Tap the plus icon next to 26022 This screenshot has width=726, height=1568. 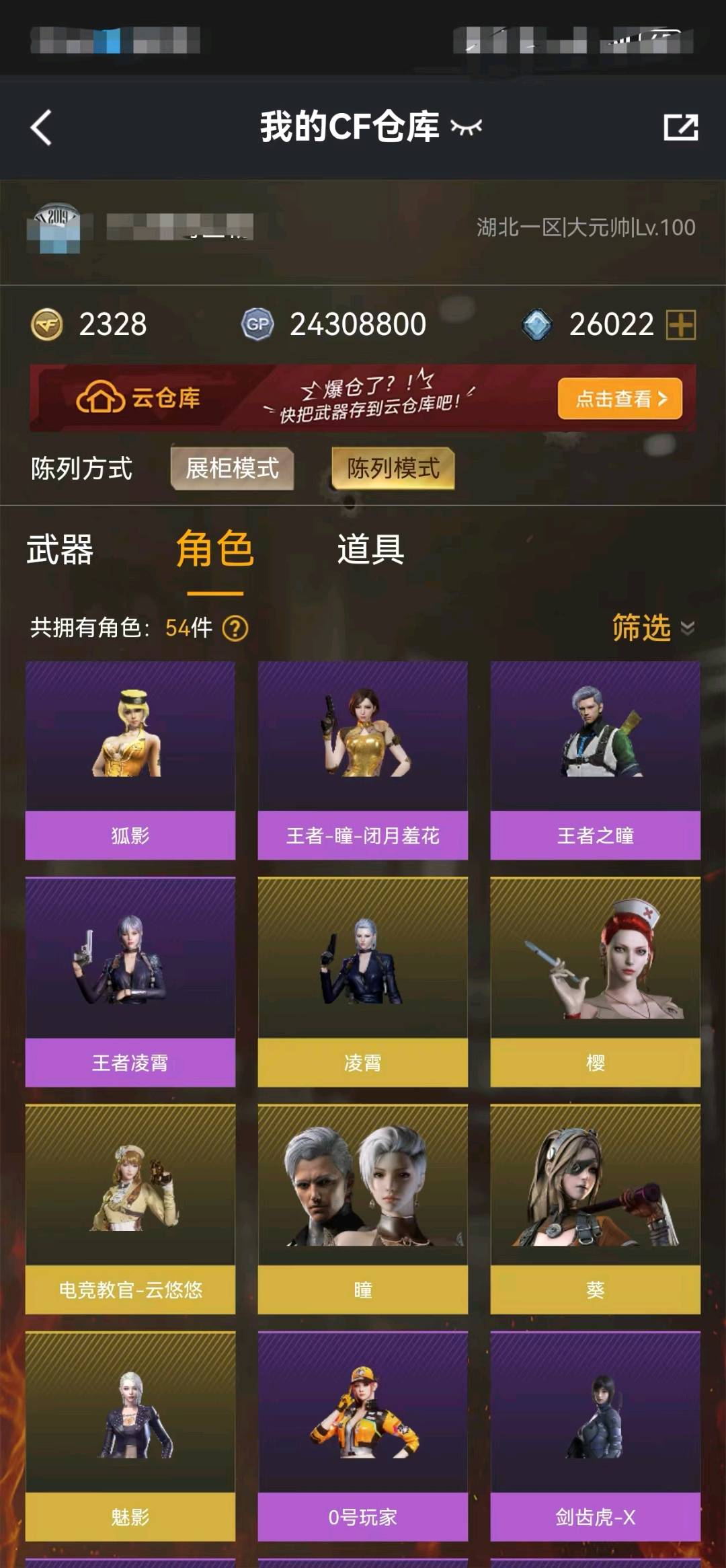coord(680,325)
